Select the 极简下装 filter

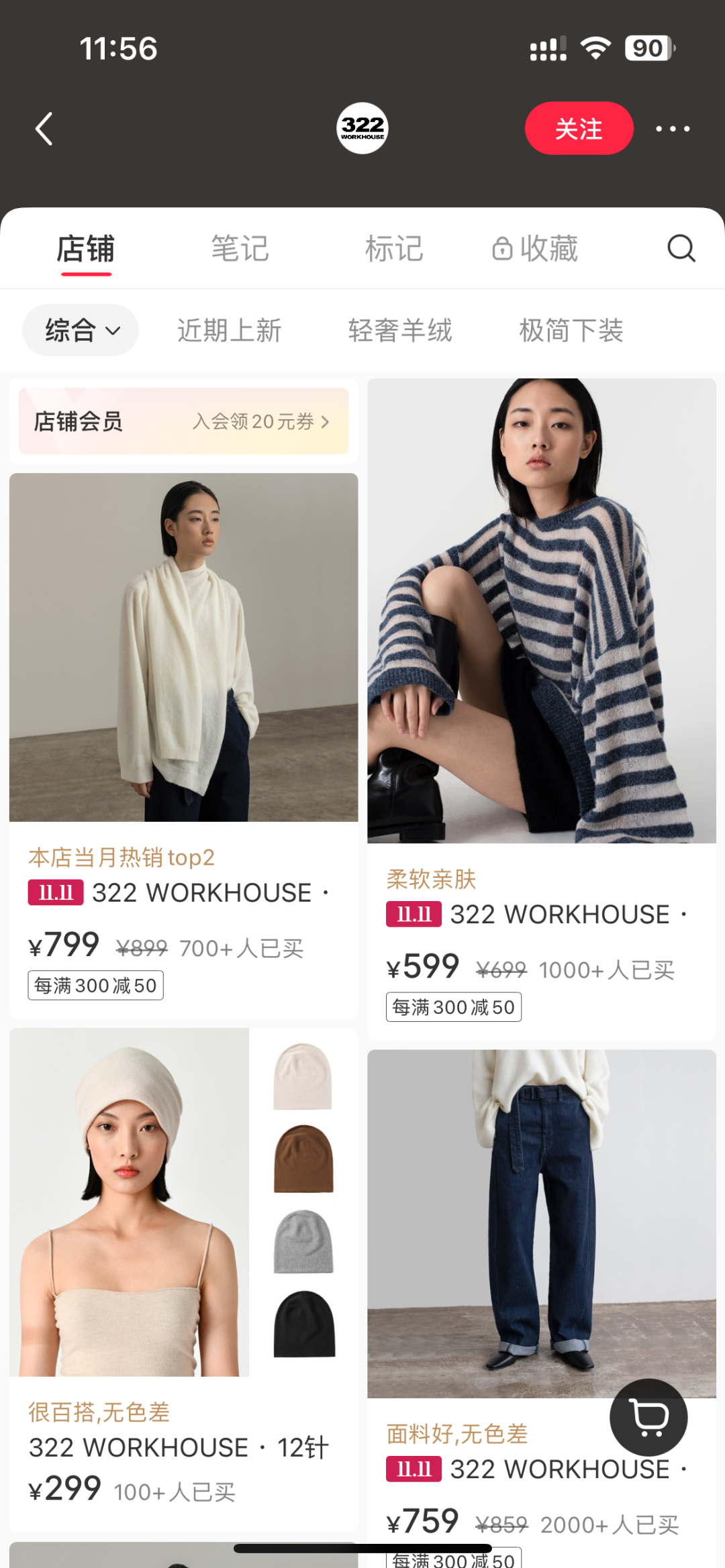point(571,331)
